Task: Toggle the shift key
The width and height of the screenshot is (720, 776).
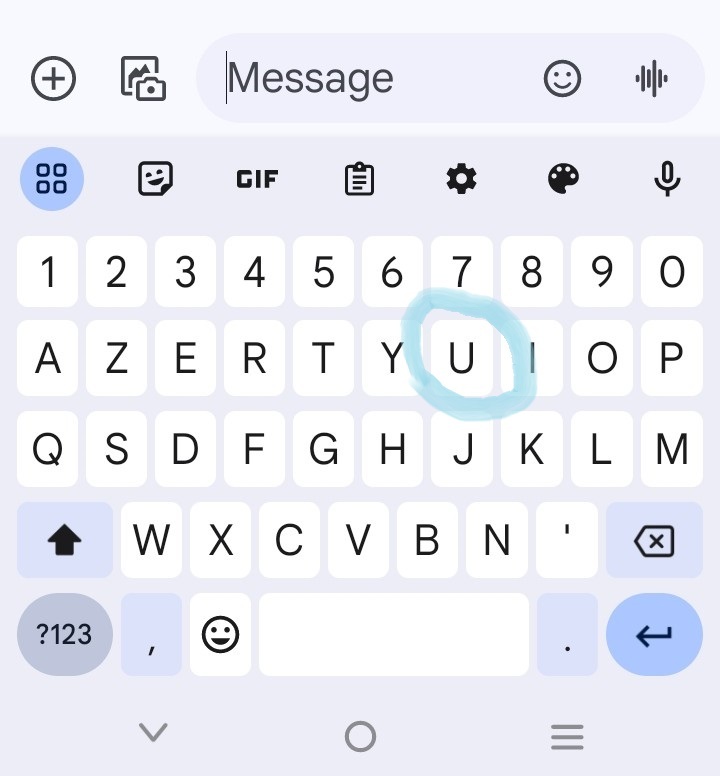Action: pyautogui.click(x=65, y=540)
